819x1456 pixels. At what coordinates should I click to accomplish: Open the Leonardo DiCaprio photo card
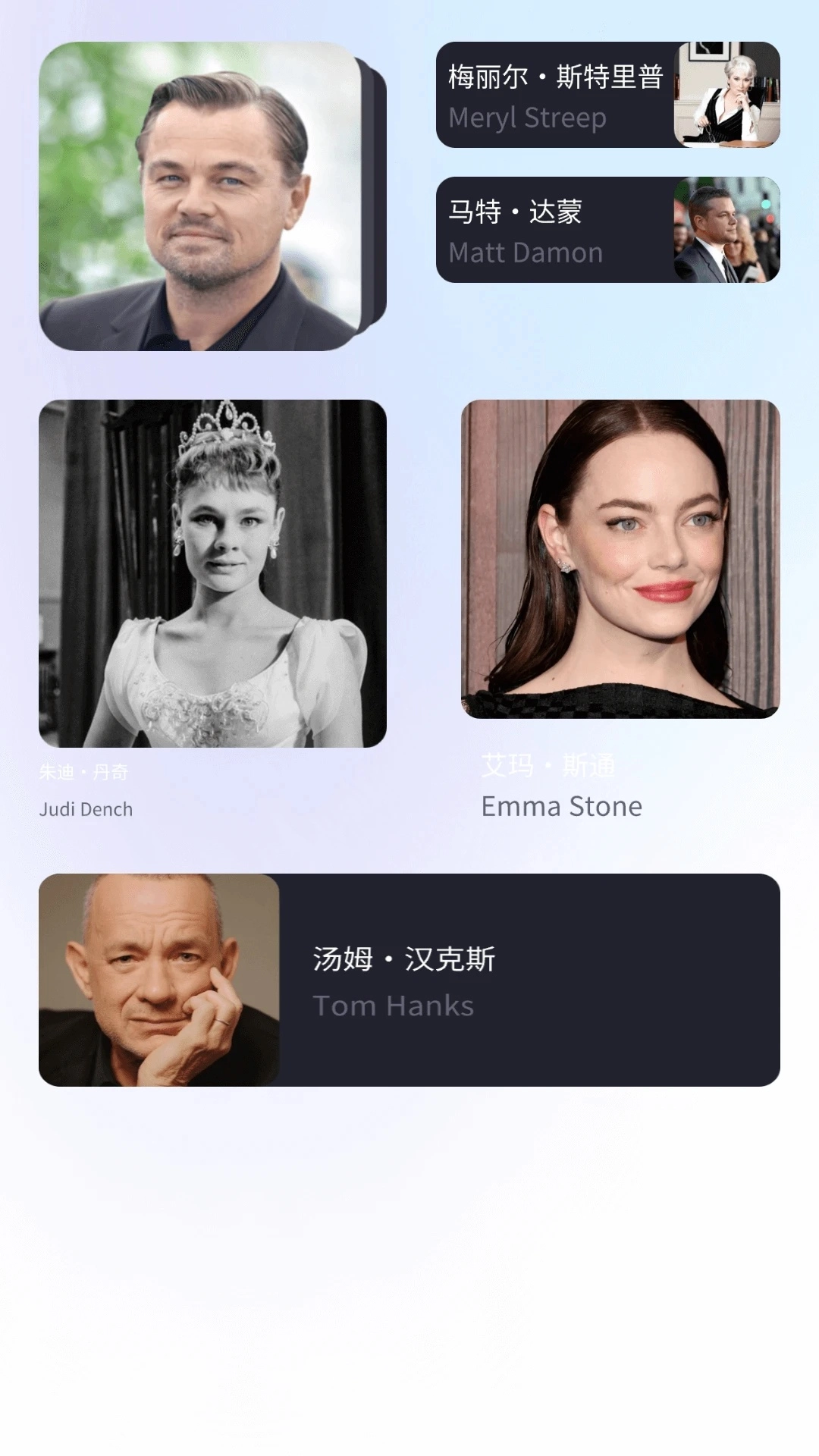click(201, 196)
